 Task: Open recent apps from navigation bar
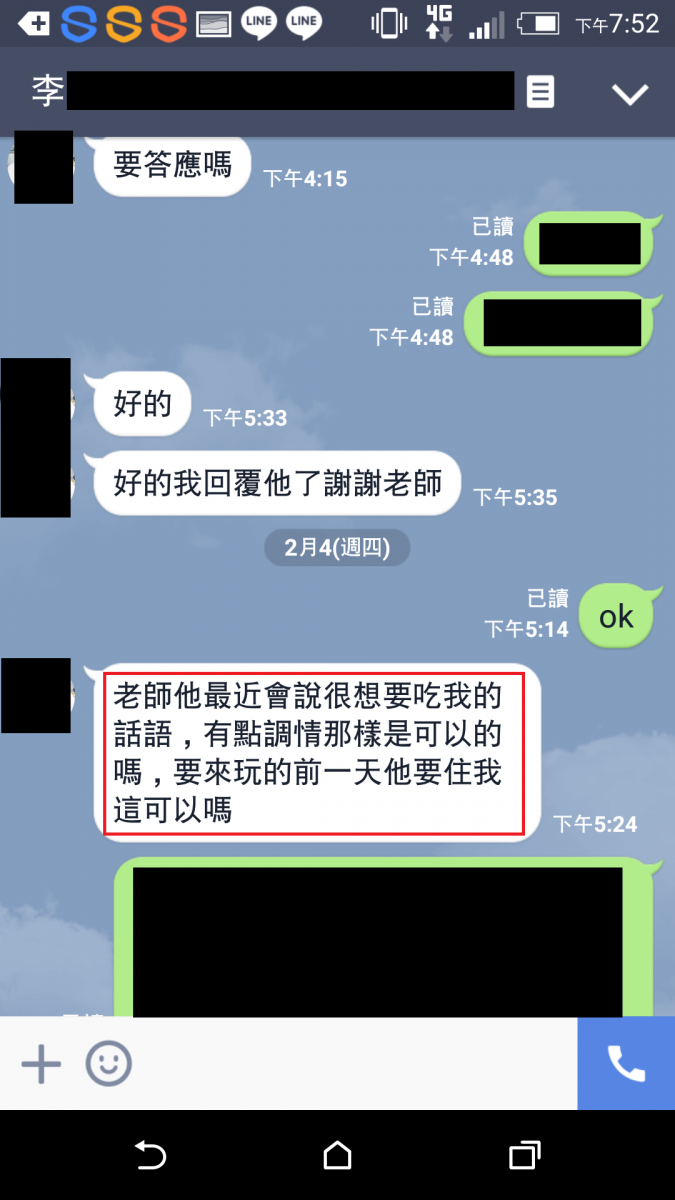[524, 1156]
